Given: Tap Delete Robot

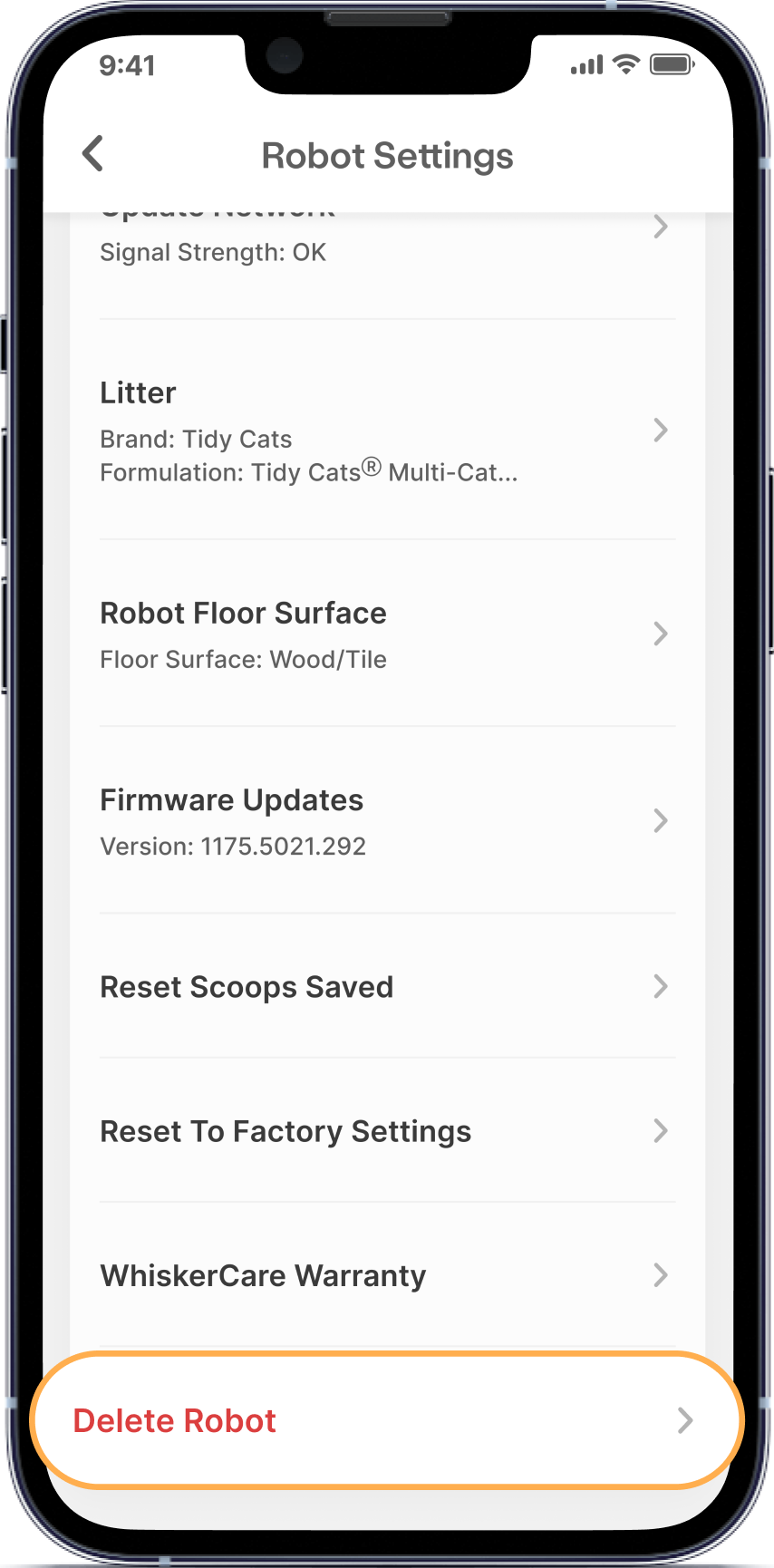Looking at the screenshot, I should tap(387, 1420).
